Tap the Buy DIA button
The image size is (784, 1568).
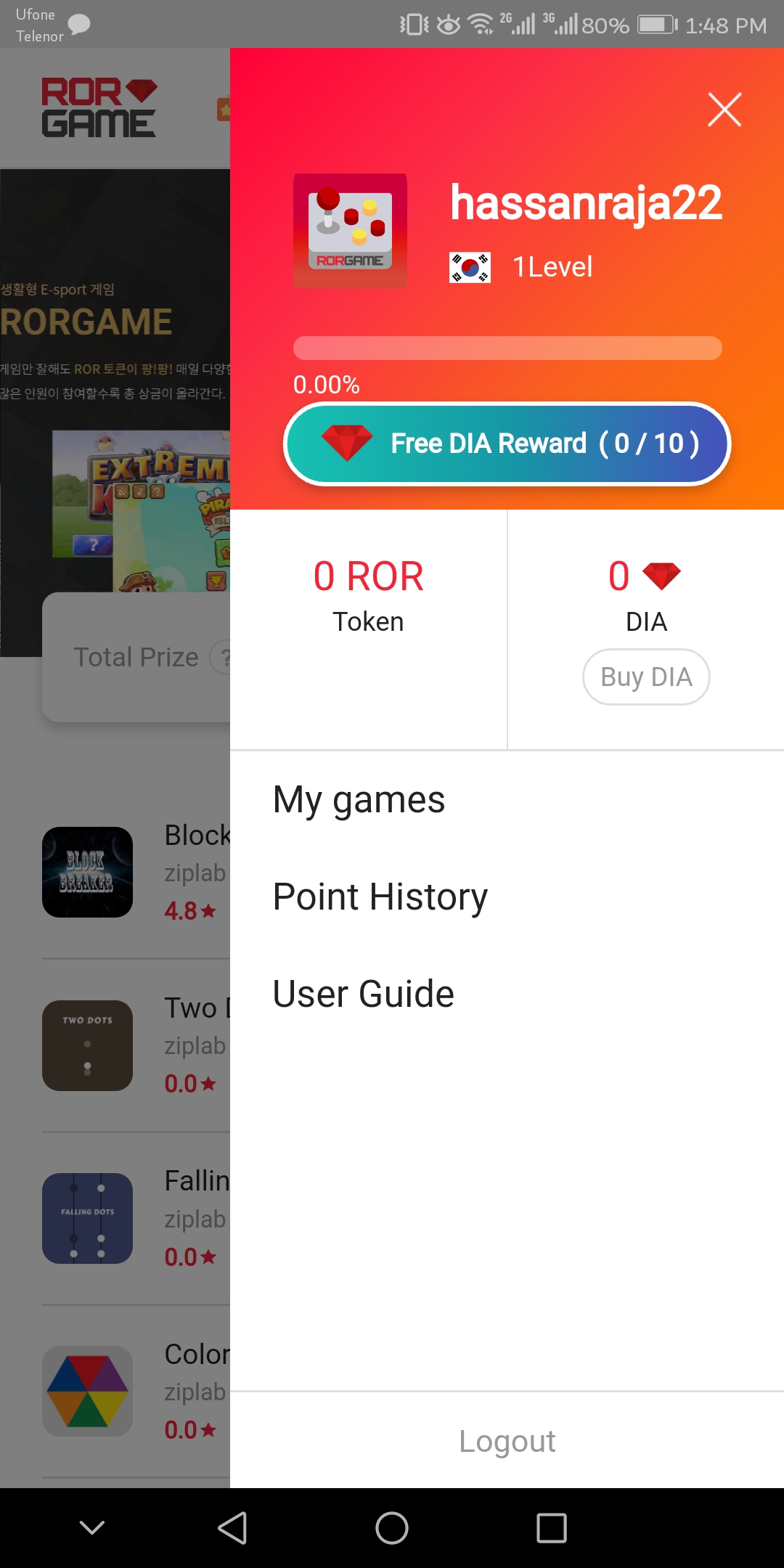(646, 677)
